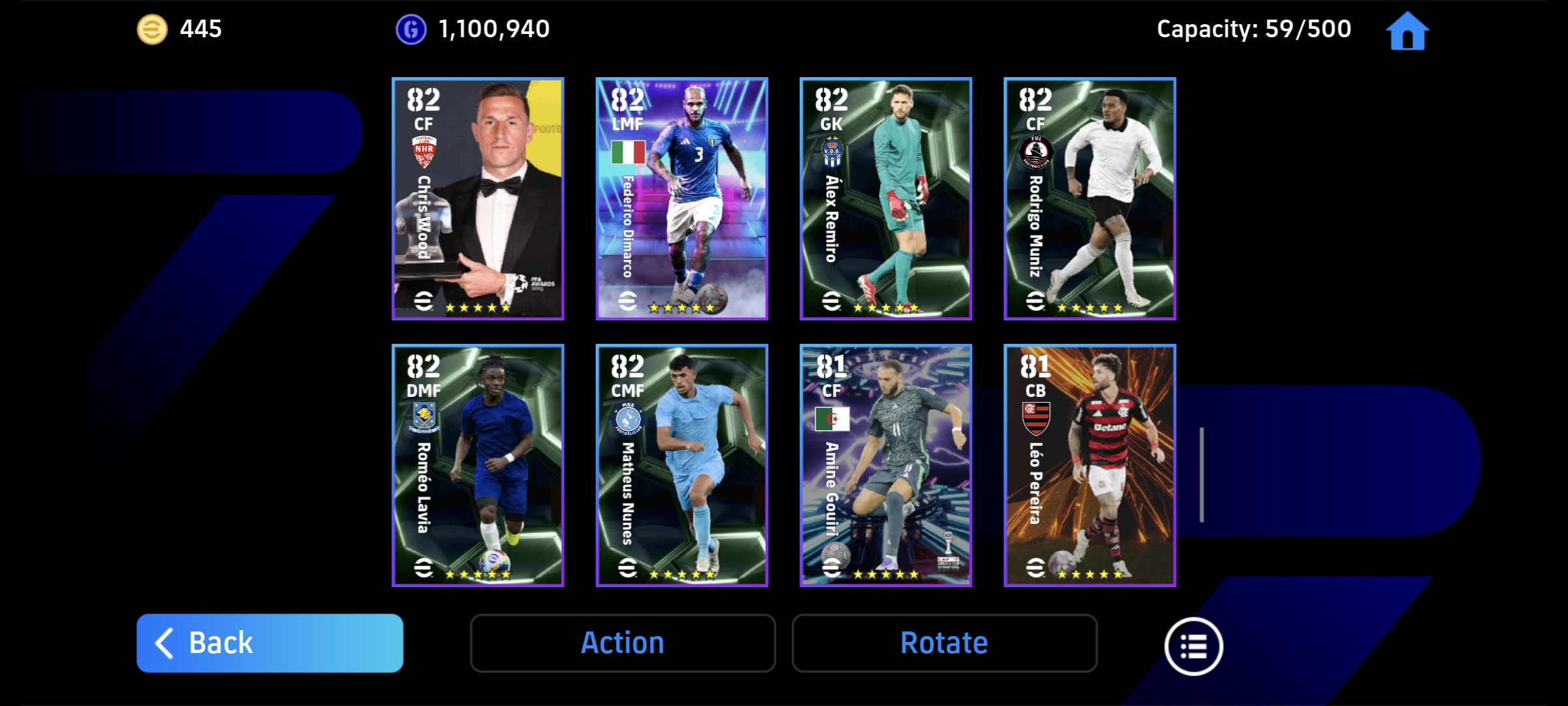This screenshot has width=1568, height=706.
Task: Tap the Back button
Action: (270, 643)
